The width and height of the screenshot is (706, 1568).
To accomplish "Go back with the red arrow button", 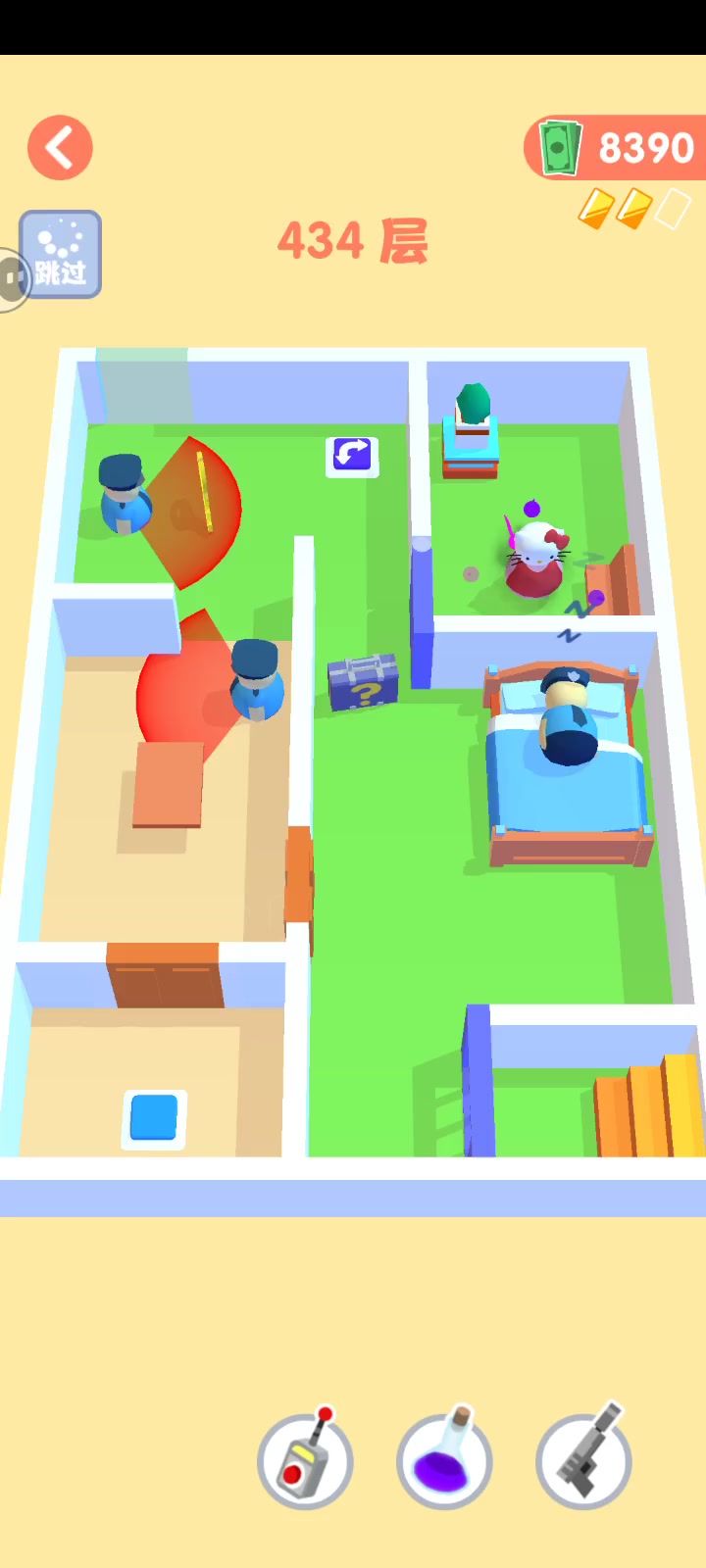I will pos(60,148).
